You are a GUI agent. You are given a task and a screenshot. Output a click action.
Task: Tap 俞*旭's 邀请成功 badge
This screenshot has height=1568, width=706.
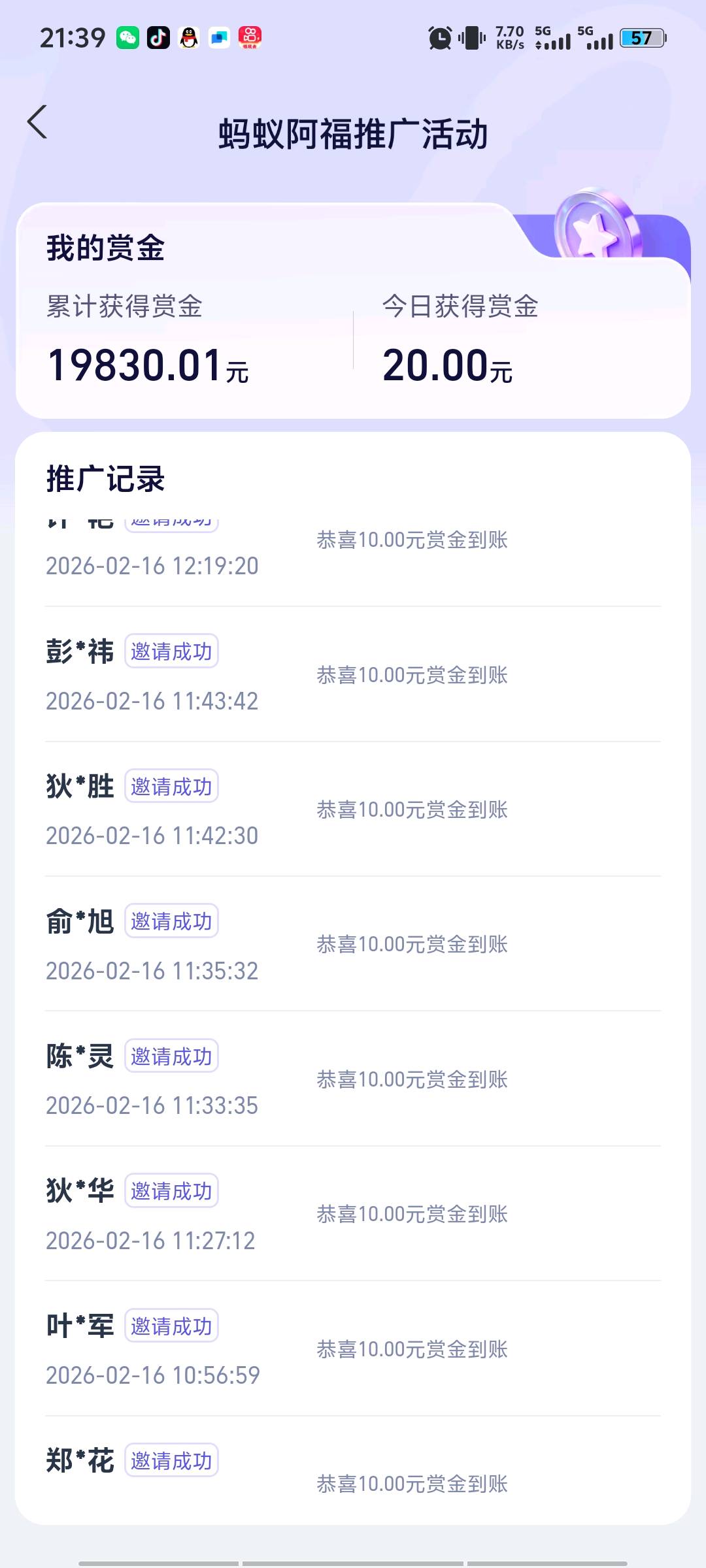click(171, 921)
